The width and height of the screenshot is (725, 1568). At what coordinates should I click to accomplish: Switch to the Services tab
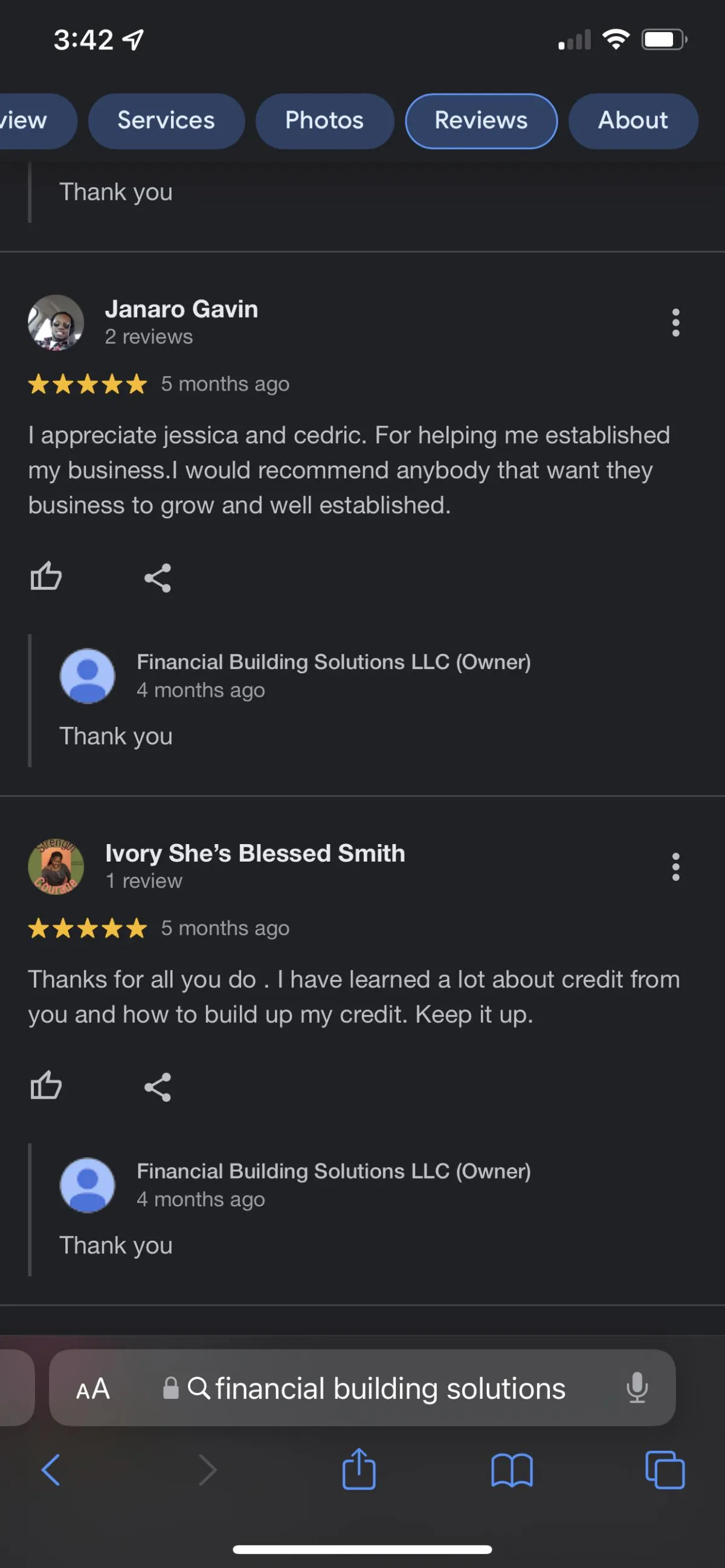[166, 121]
